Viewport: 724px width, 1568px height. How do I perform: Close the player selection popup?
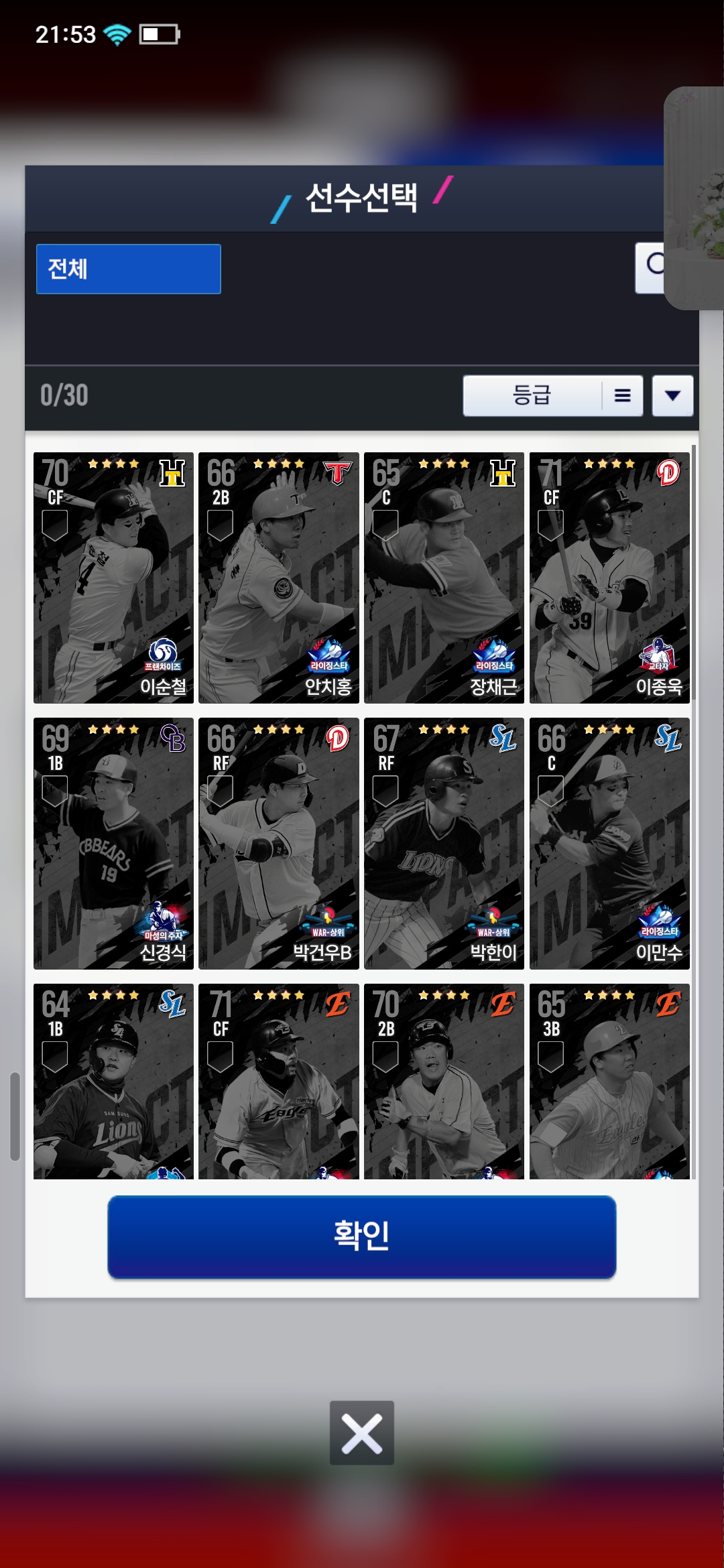(362, 1432)
